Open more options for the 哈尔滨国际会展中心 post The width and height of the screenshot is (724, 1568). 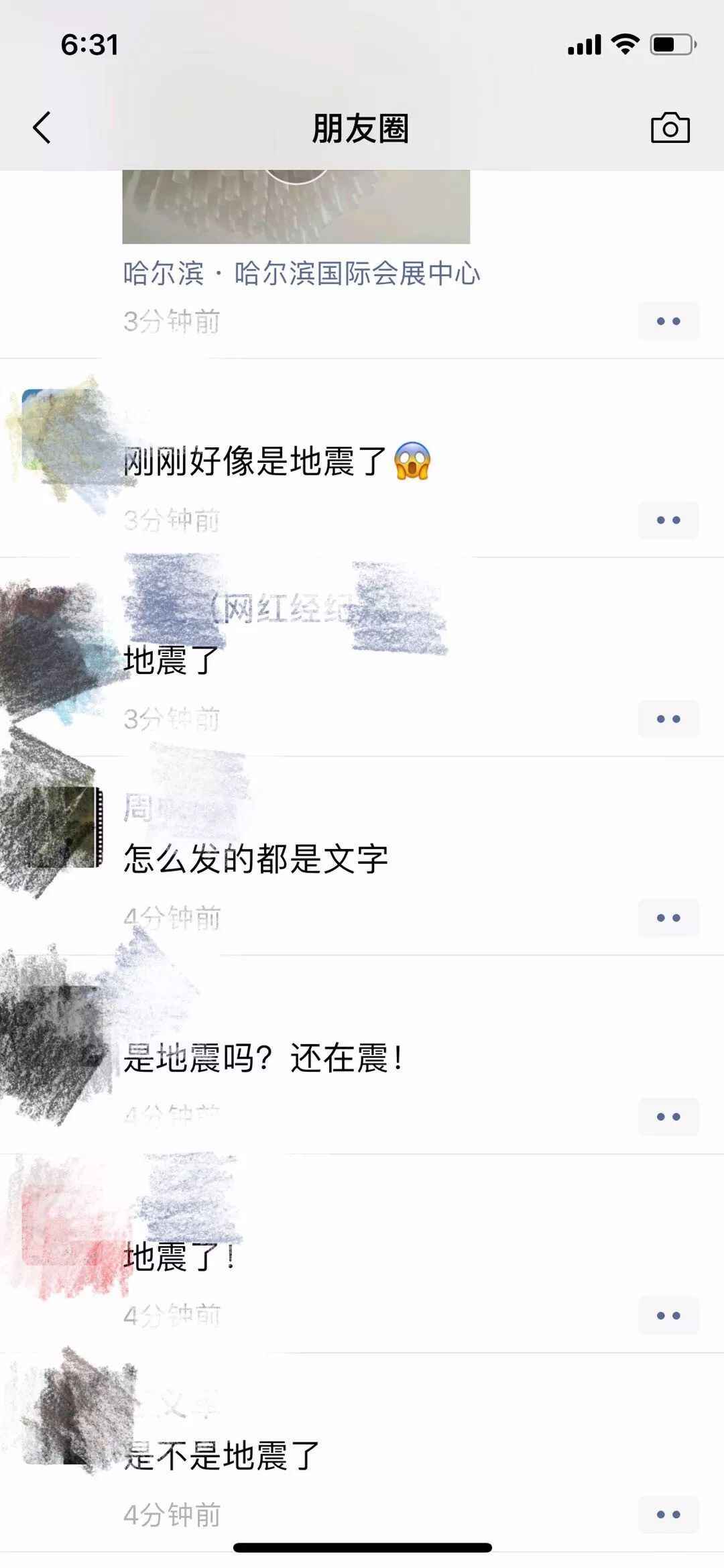668,321
